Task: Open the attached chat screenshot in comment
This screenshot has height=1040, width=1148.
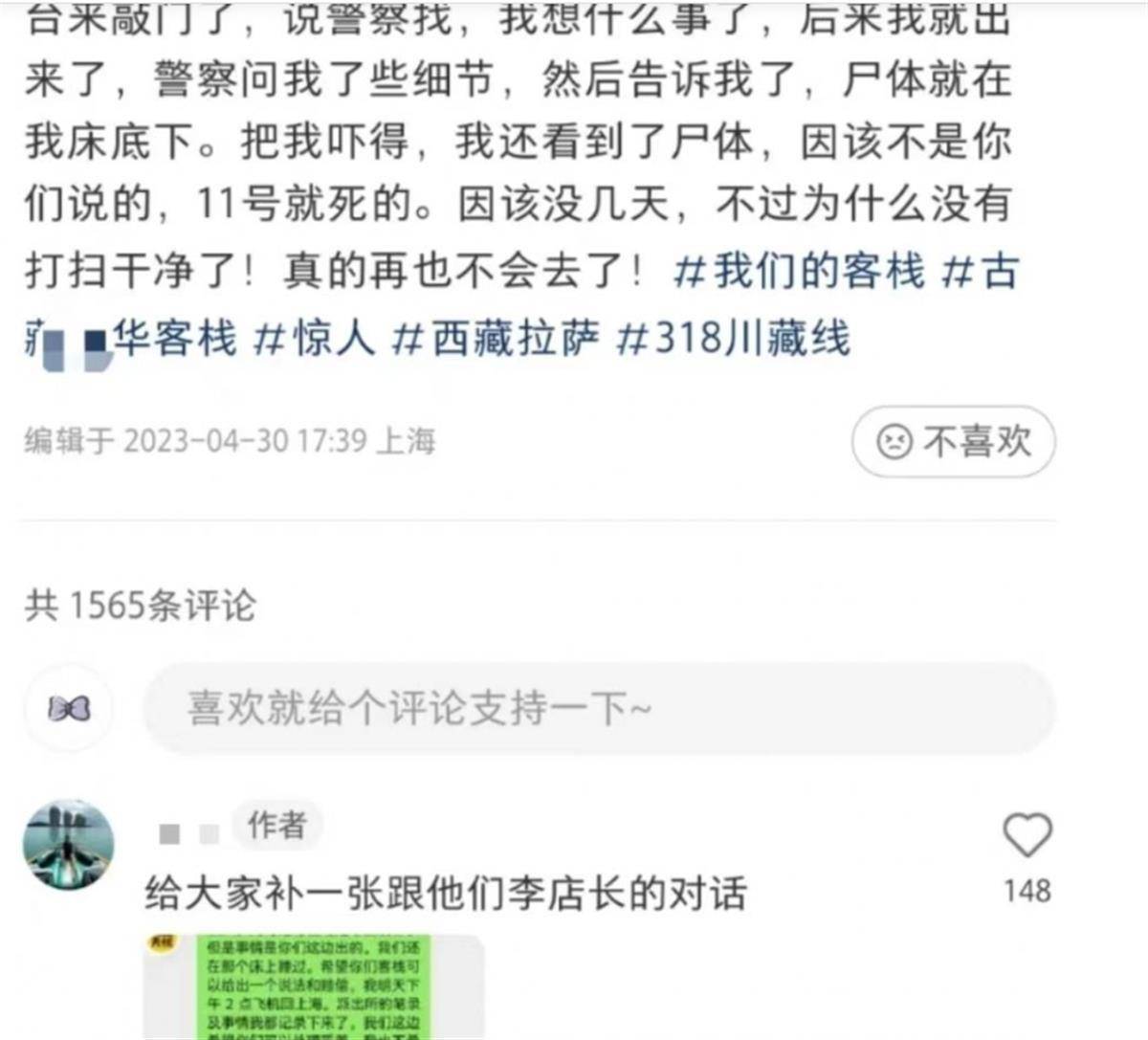Action: click(x=314, y=985)
